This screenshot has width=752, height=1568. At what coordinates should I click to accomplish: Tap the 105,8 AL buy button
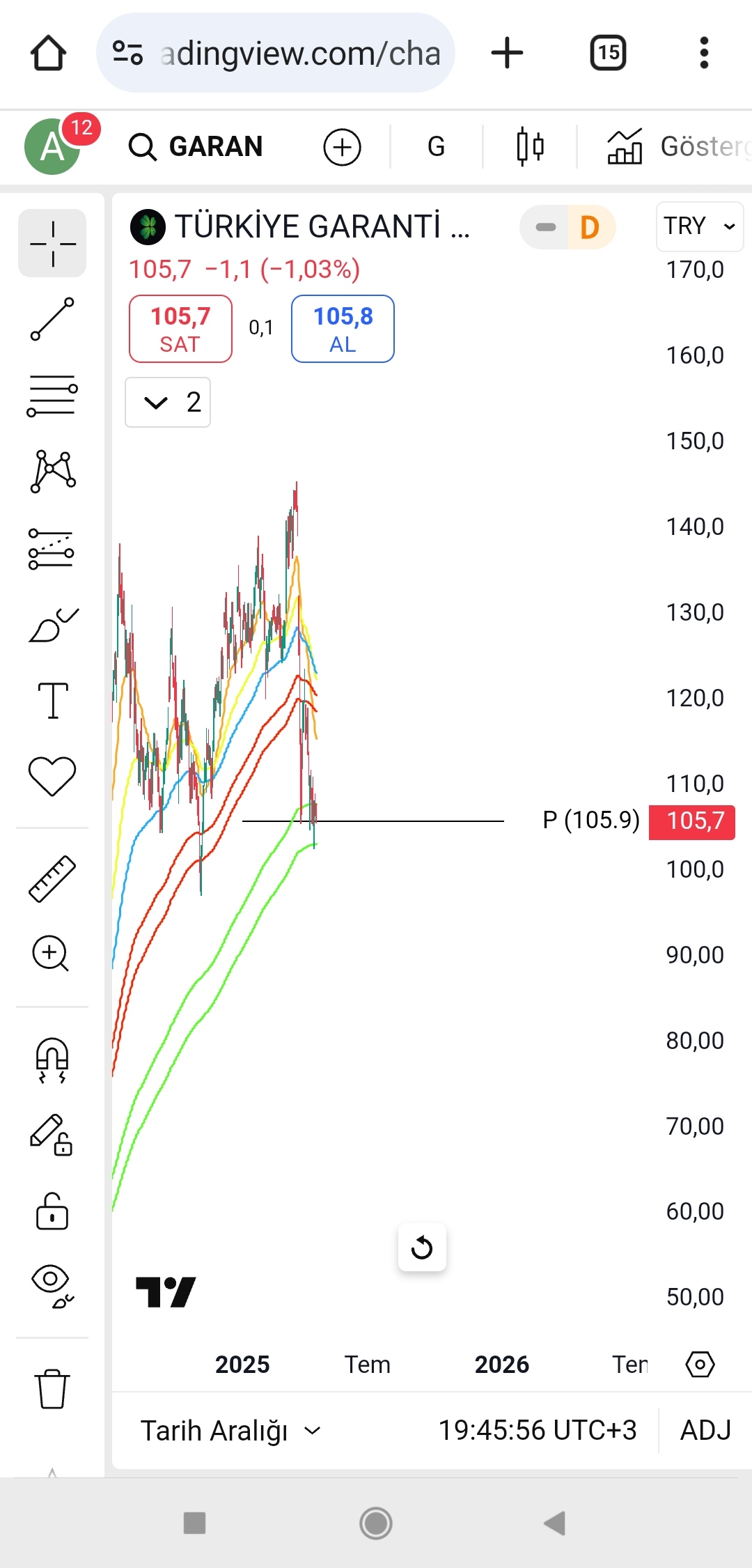pos(343,329)
